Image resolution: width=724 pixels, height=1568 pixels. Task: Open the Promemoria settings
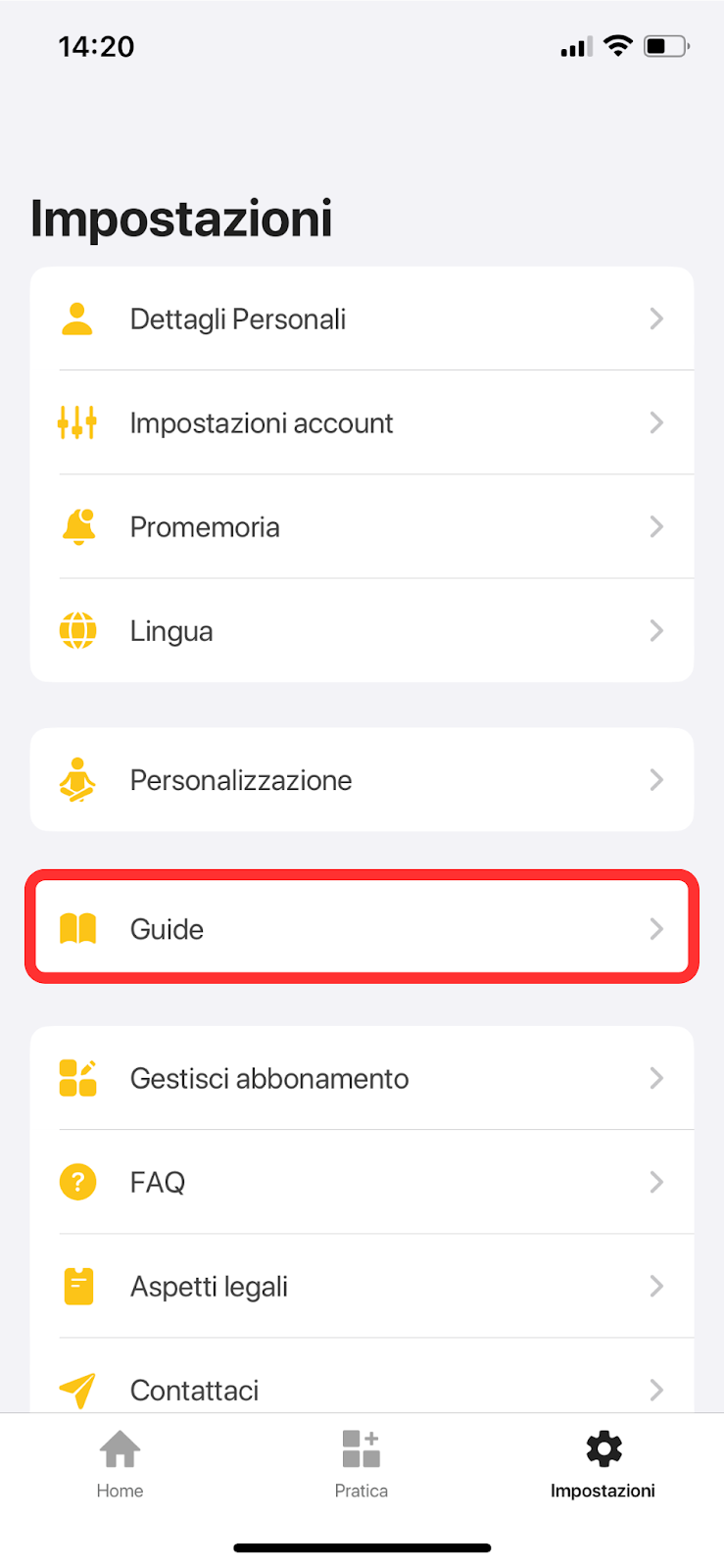pyautogui.click(x=362, y=526)
